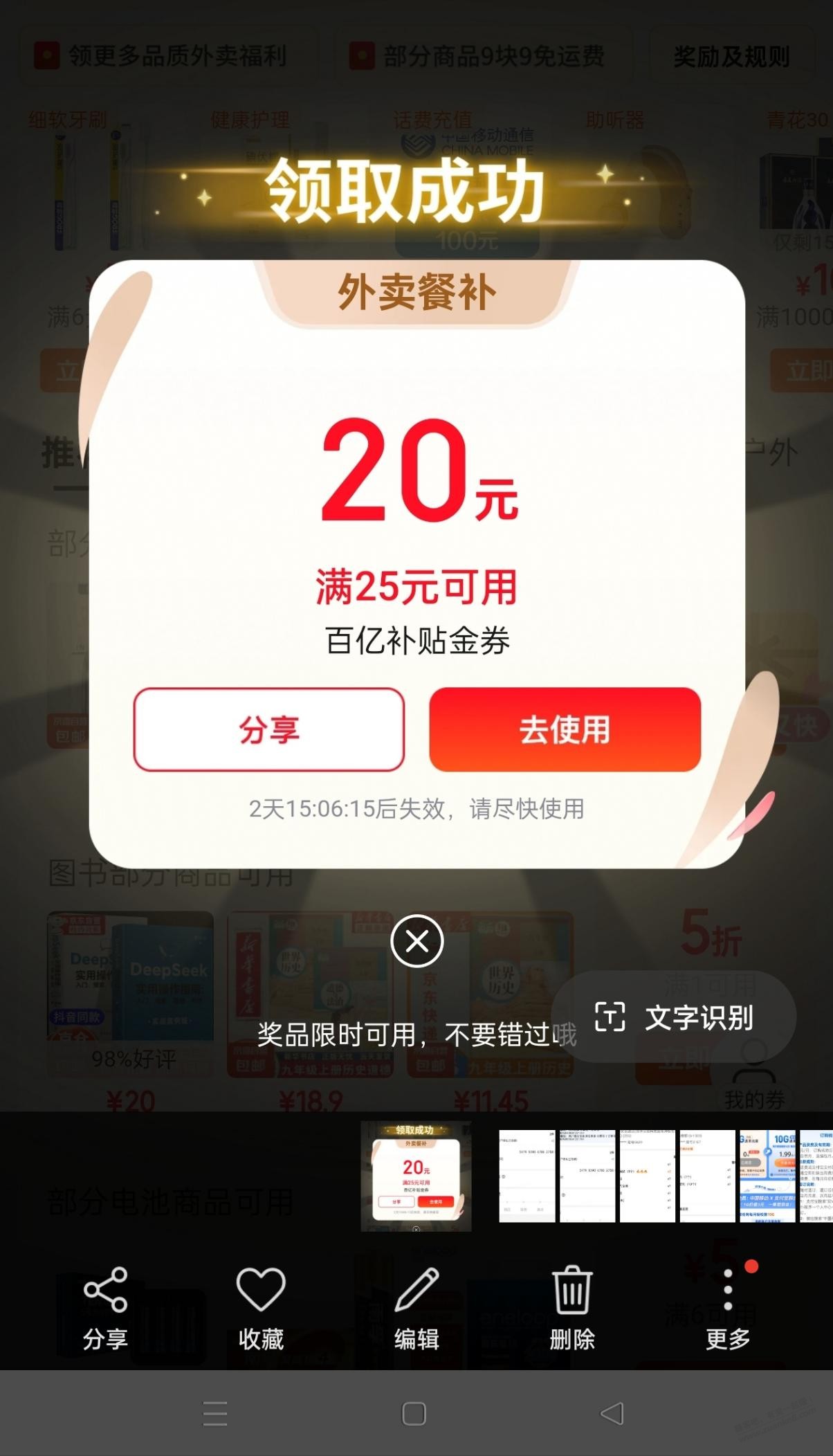This screenshot has width=833, height=1456.
Task: Delete this picture with the trash icon
Action: click(572, 1308)
